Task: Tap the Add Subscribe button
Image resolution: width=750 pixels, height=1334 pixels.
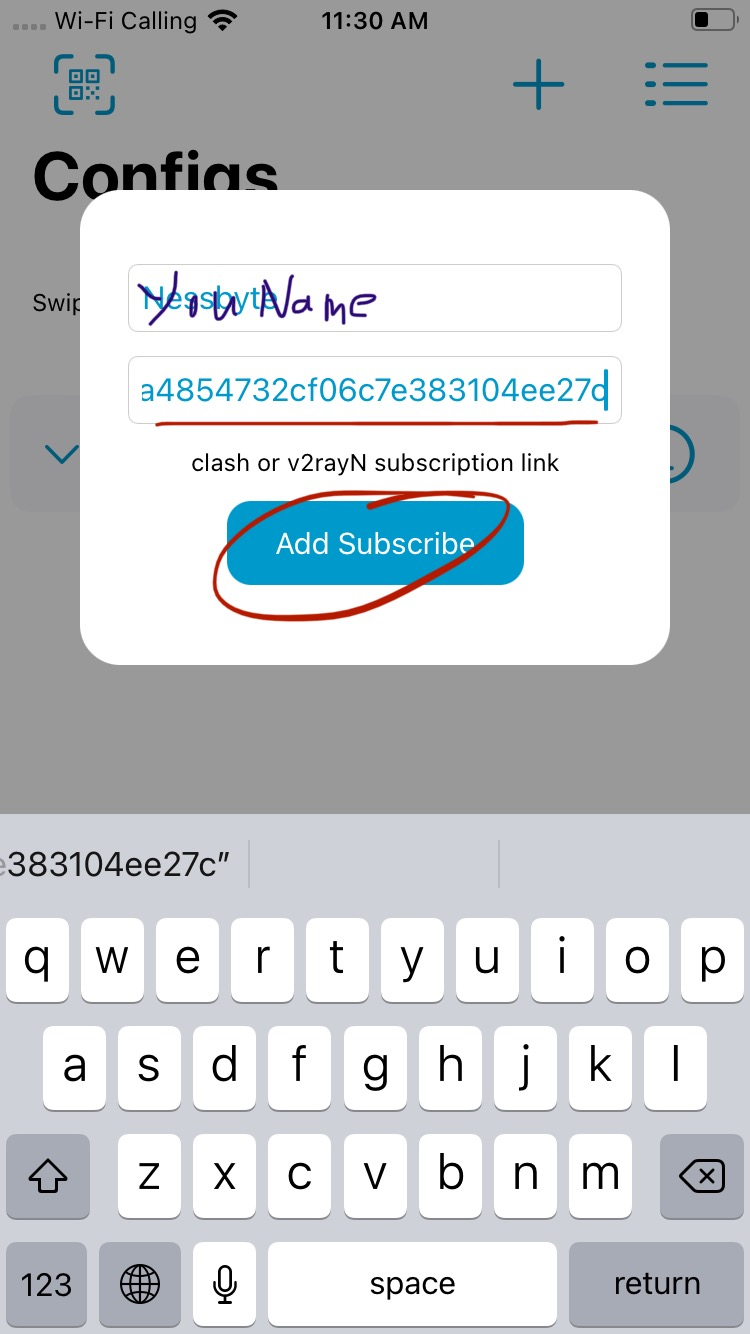Action: [x=375, y=543]
